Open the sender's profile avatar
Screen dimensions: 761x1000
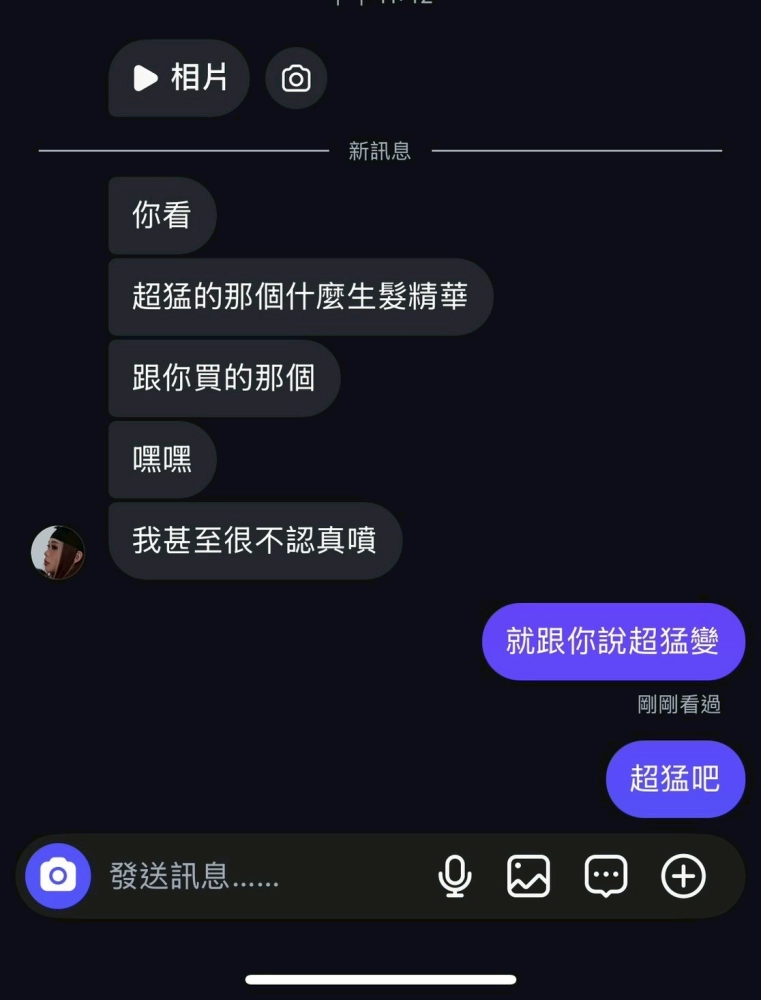(58, 552)
